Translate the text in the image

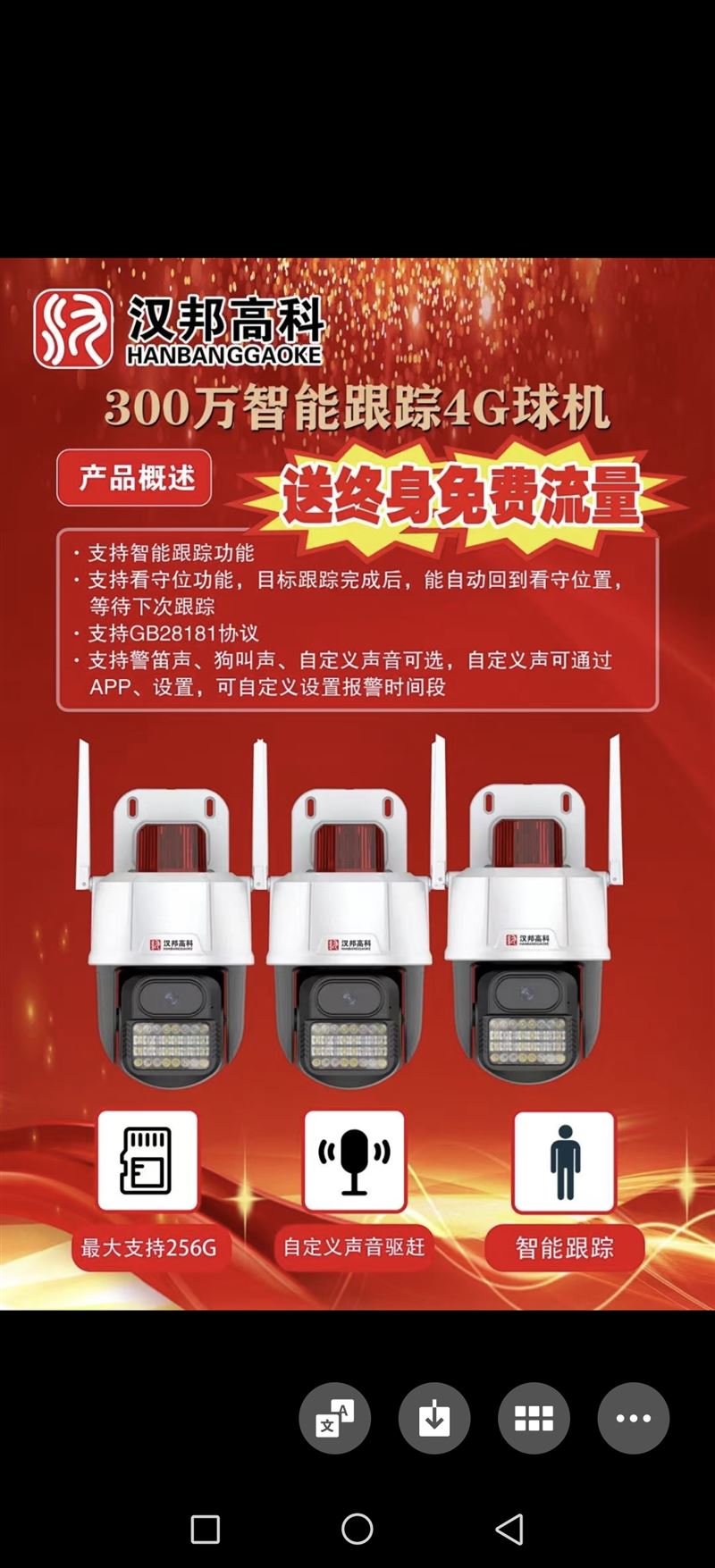click(x=335, y=1418)
